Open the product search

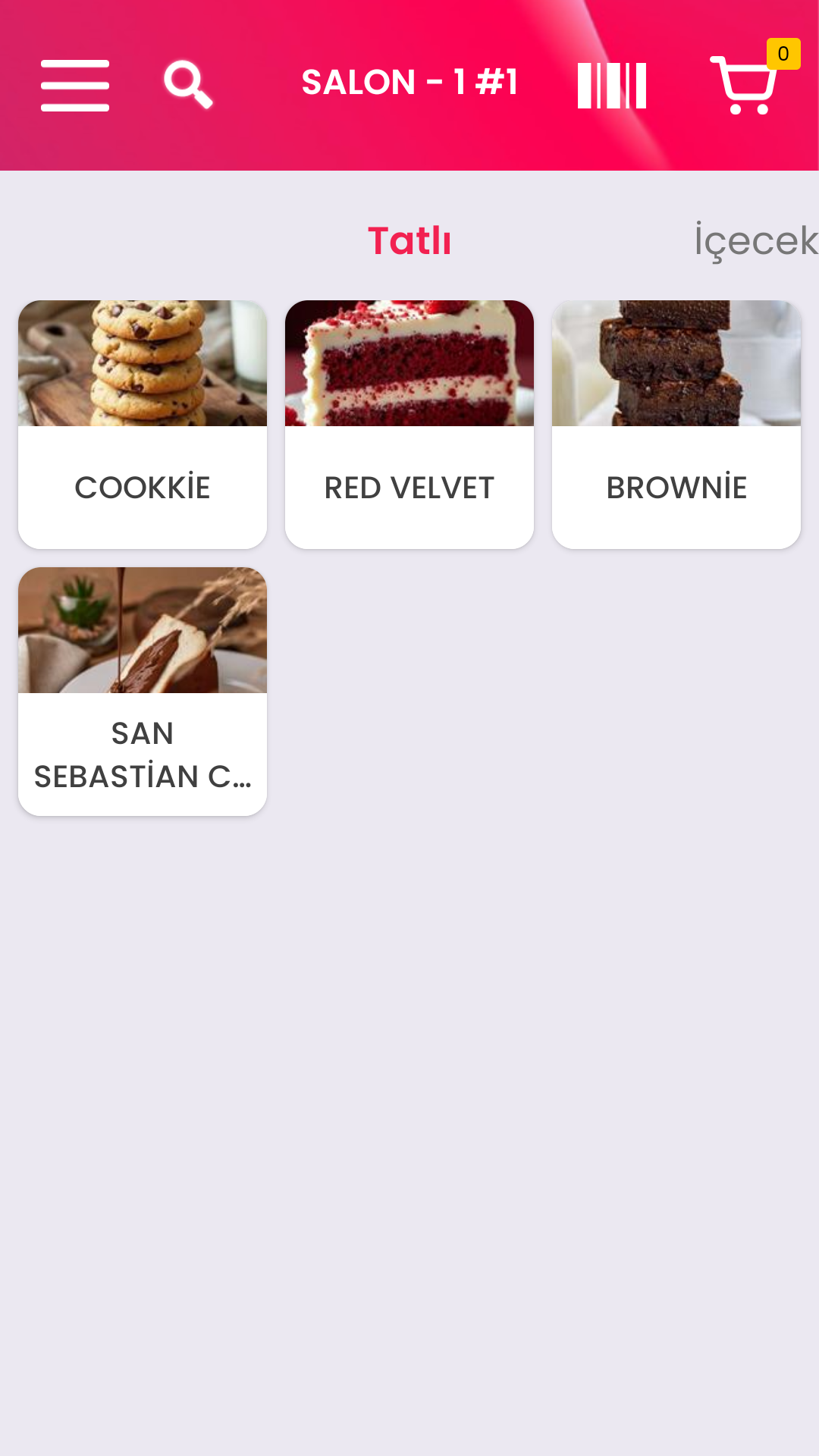tap(188, 84)
